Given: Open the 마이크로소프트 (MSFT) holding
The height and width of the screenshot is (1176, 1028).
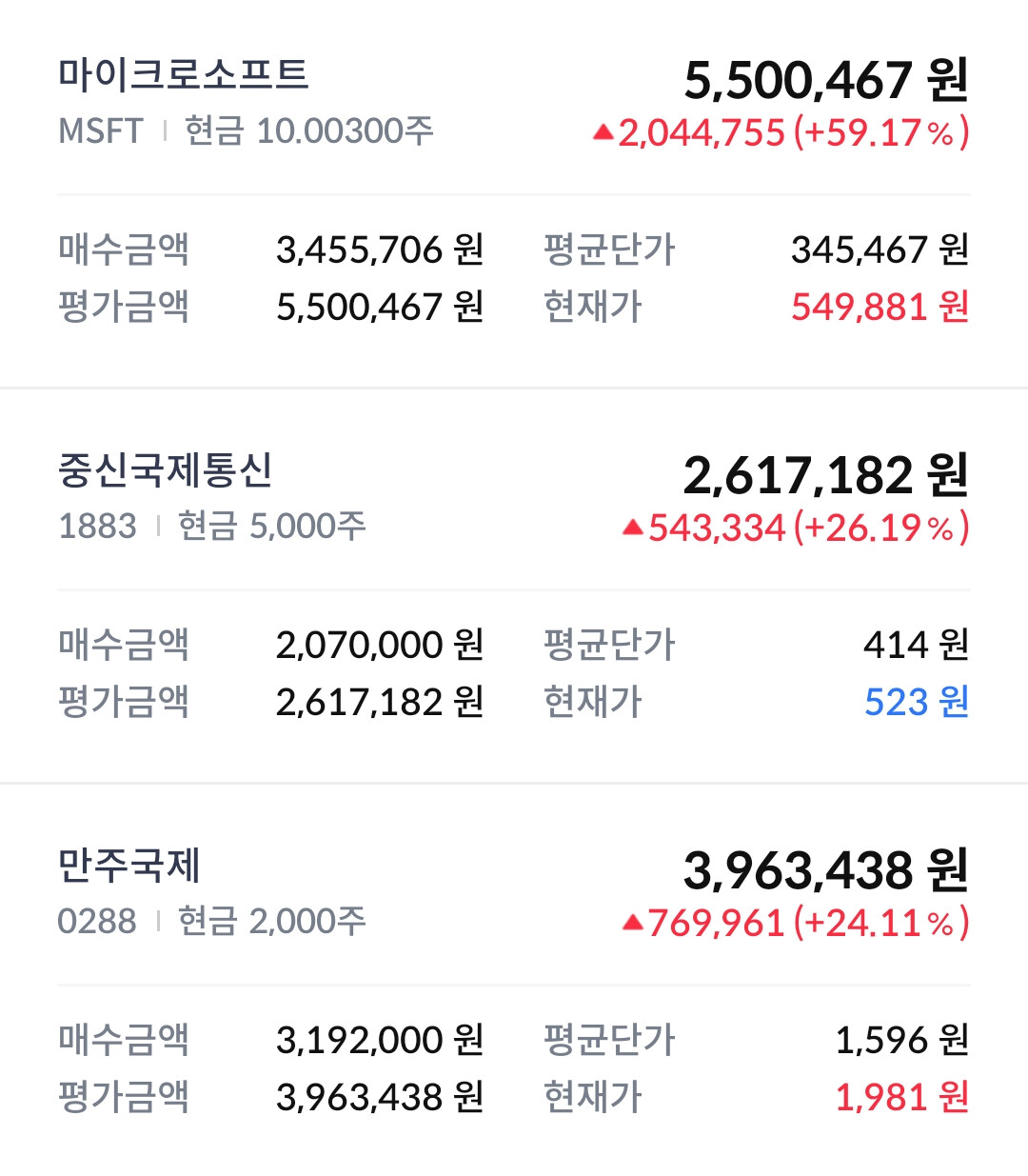Looking at the screenshot, I should tap(184, 75).
